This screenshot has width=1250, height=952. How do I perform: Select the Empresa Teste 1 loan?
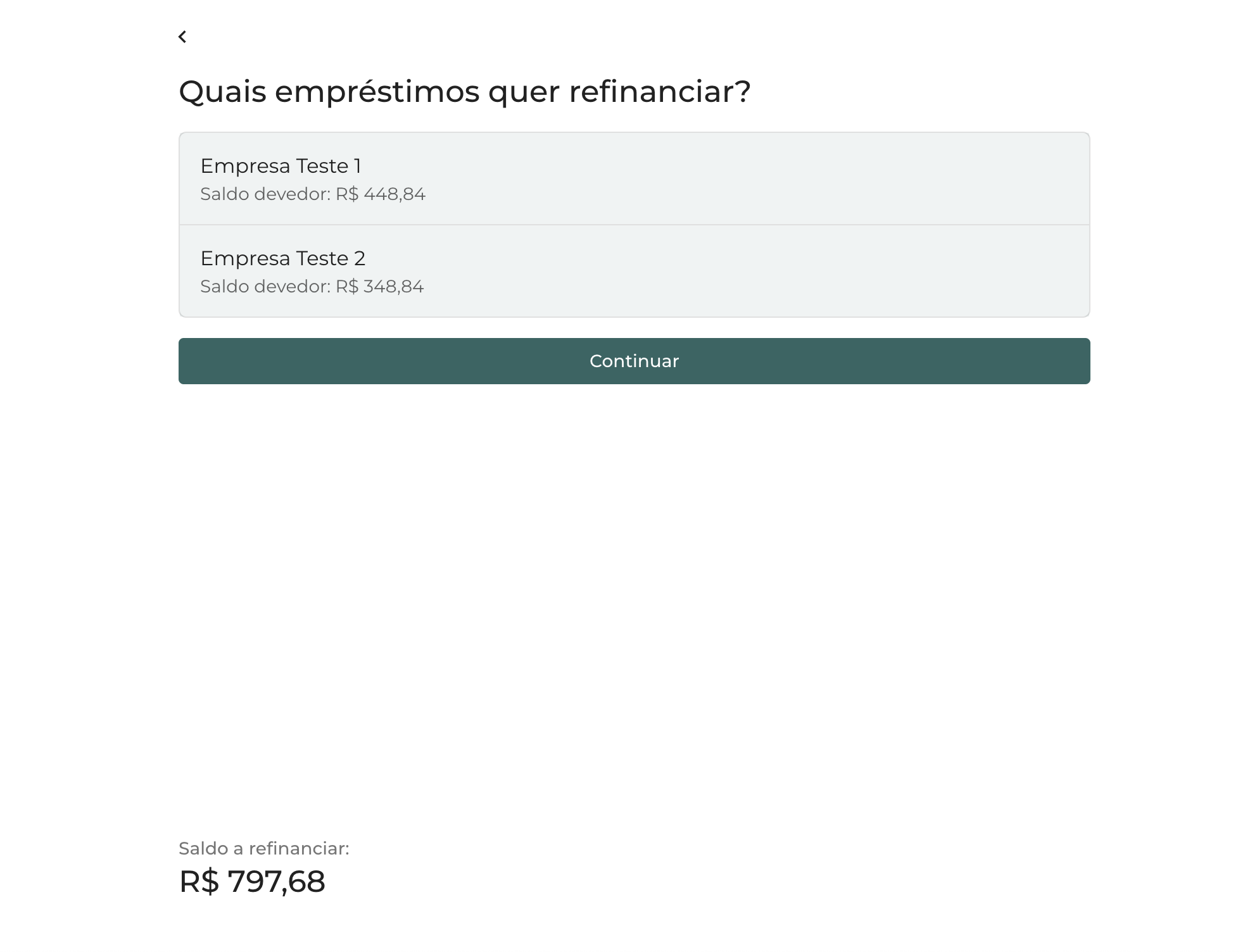tap(633, 179)
